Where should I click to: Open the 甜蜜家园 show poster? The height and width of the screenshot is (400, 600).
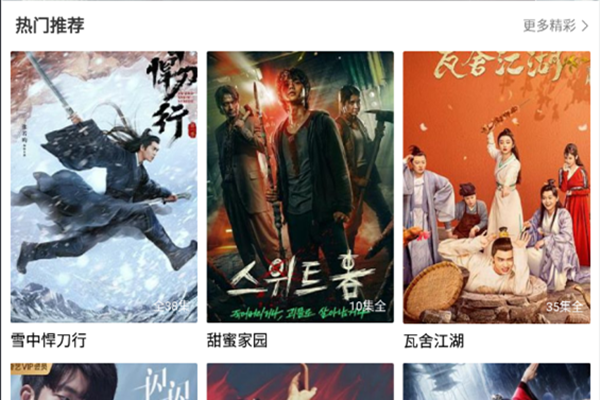point(300,185)
